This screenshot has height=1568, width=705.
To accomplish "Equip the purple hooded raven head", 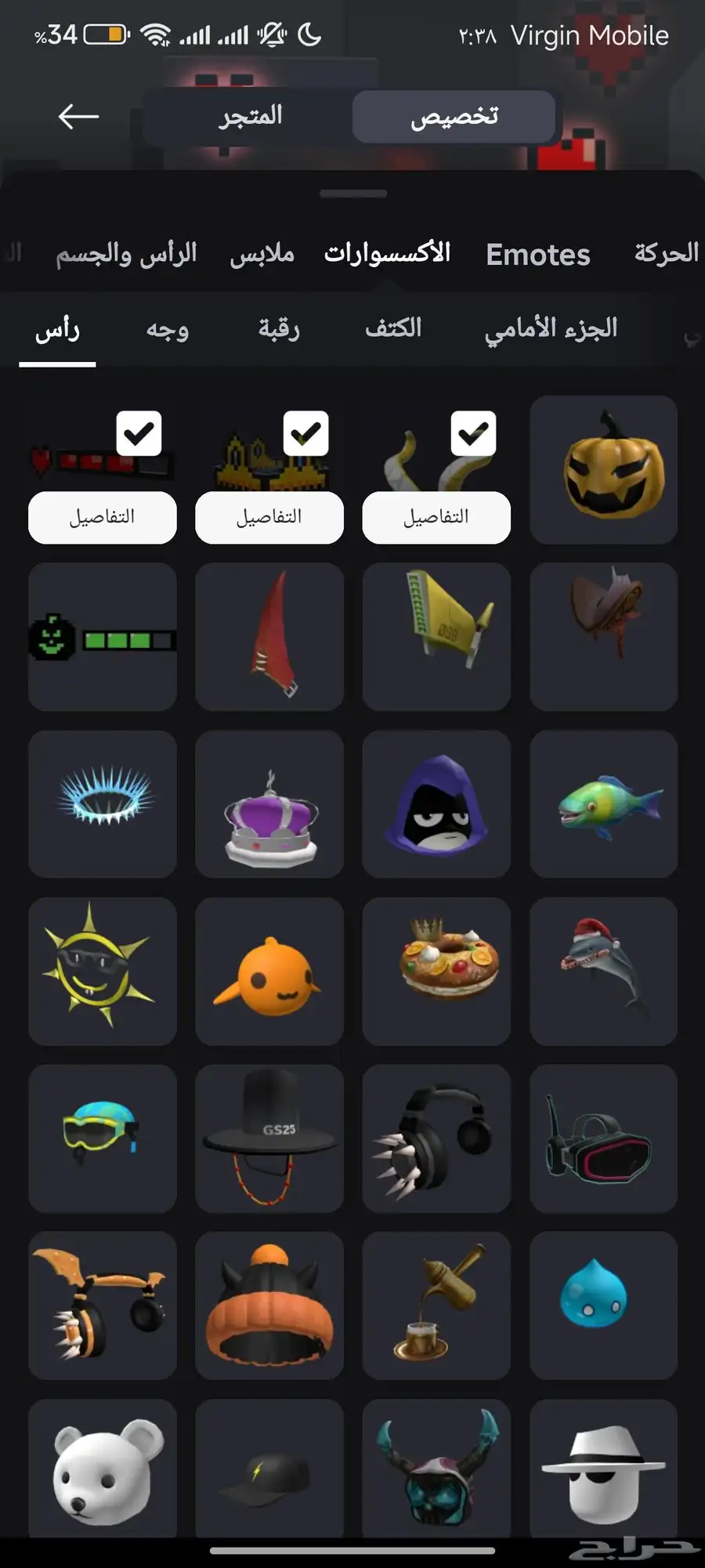I will click(436, 804).
